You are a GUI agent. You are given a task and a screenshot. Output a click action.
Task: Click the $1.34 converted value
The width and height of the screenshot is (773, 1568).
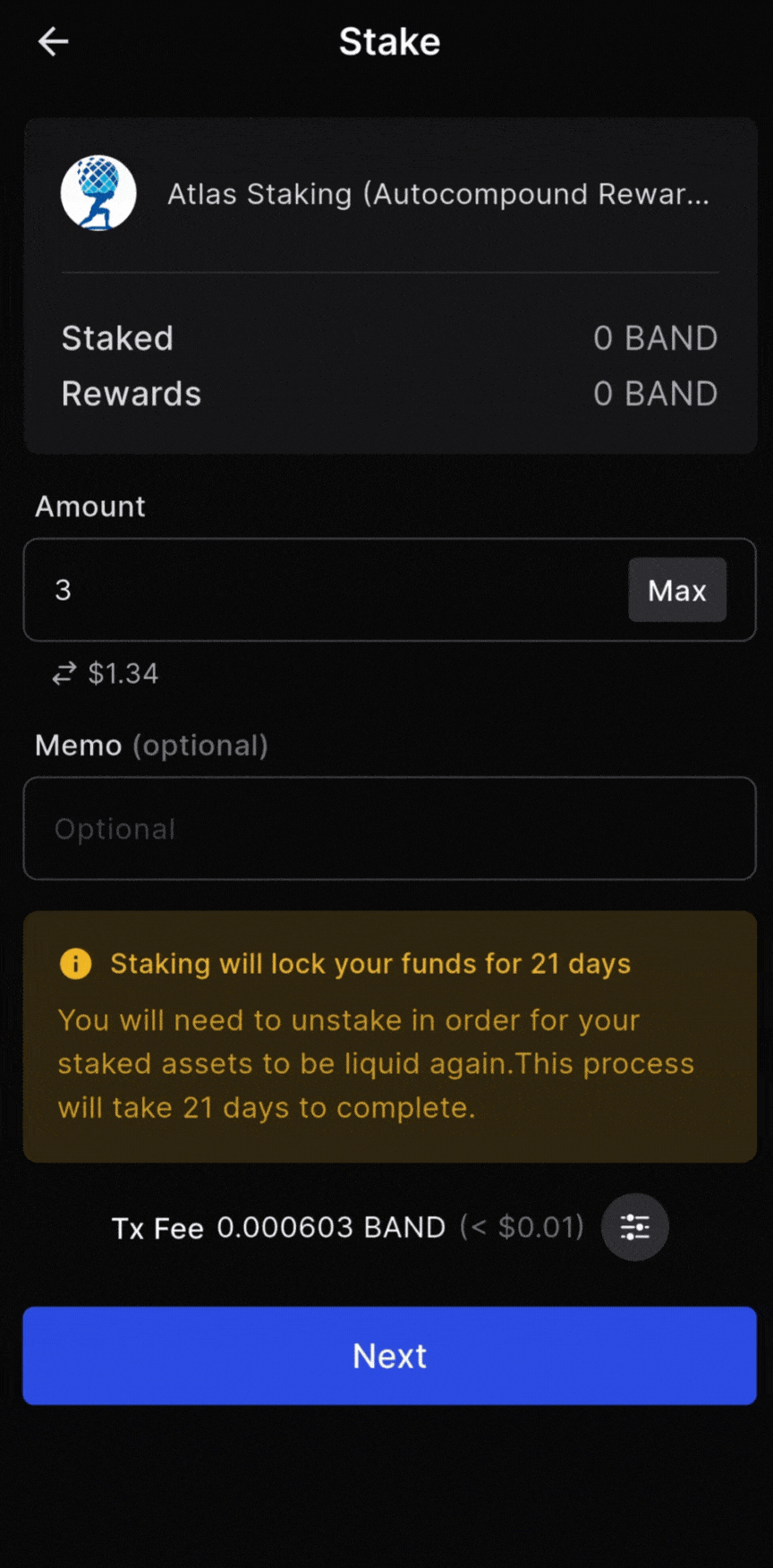123,673
